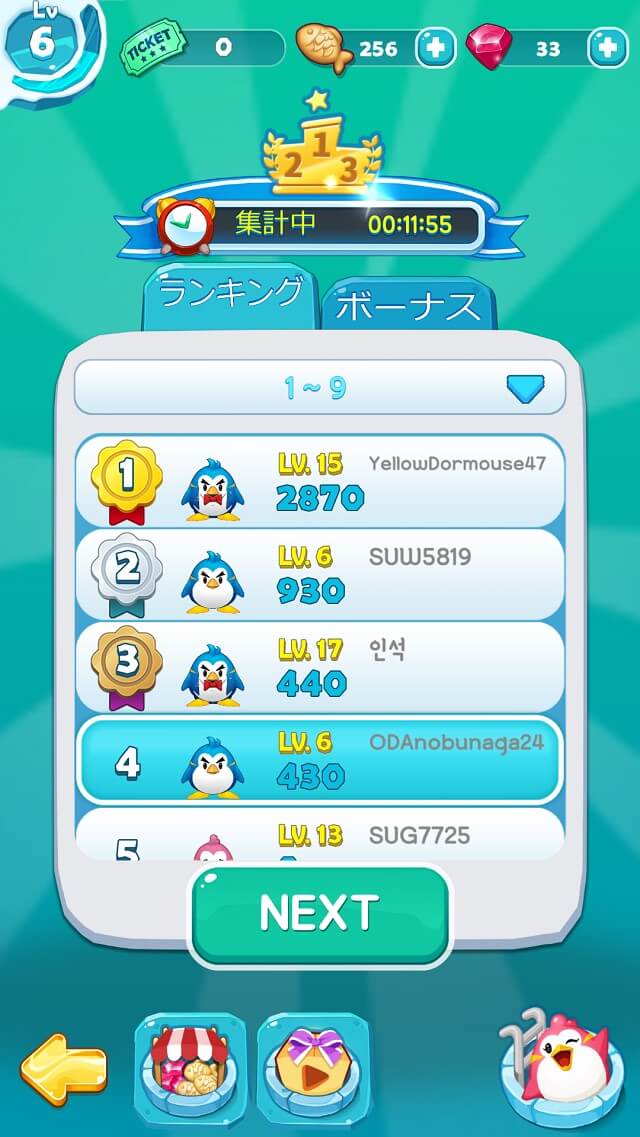
Task: Open ODAnobunaga24's ranking row
Action: [320, 760]
